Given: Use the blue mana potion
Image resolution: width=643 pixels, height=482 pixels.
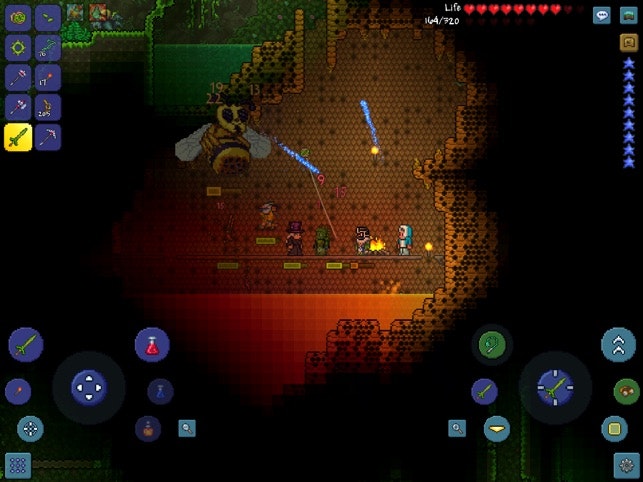Looking at the screenshot, I should pyautogui.click(x=160, y=391).
